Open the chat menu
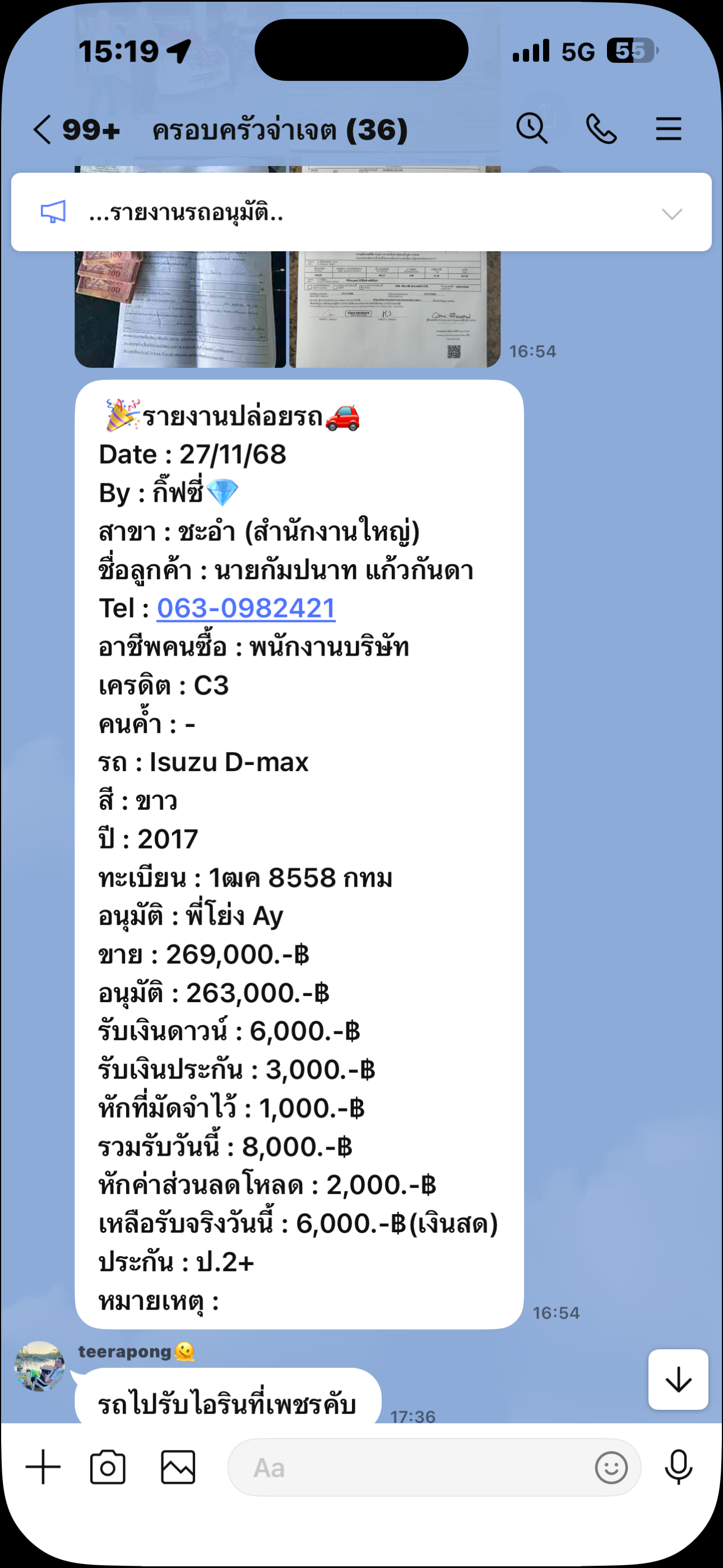Screen dimensions: 723x1568 668,129
